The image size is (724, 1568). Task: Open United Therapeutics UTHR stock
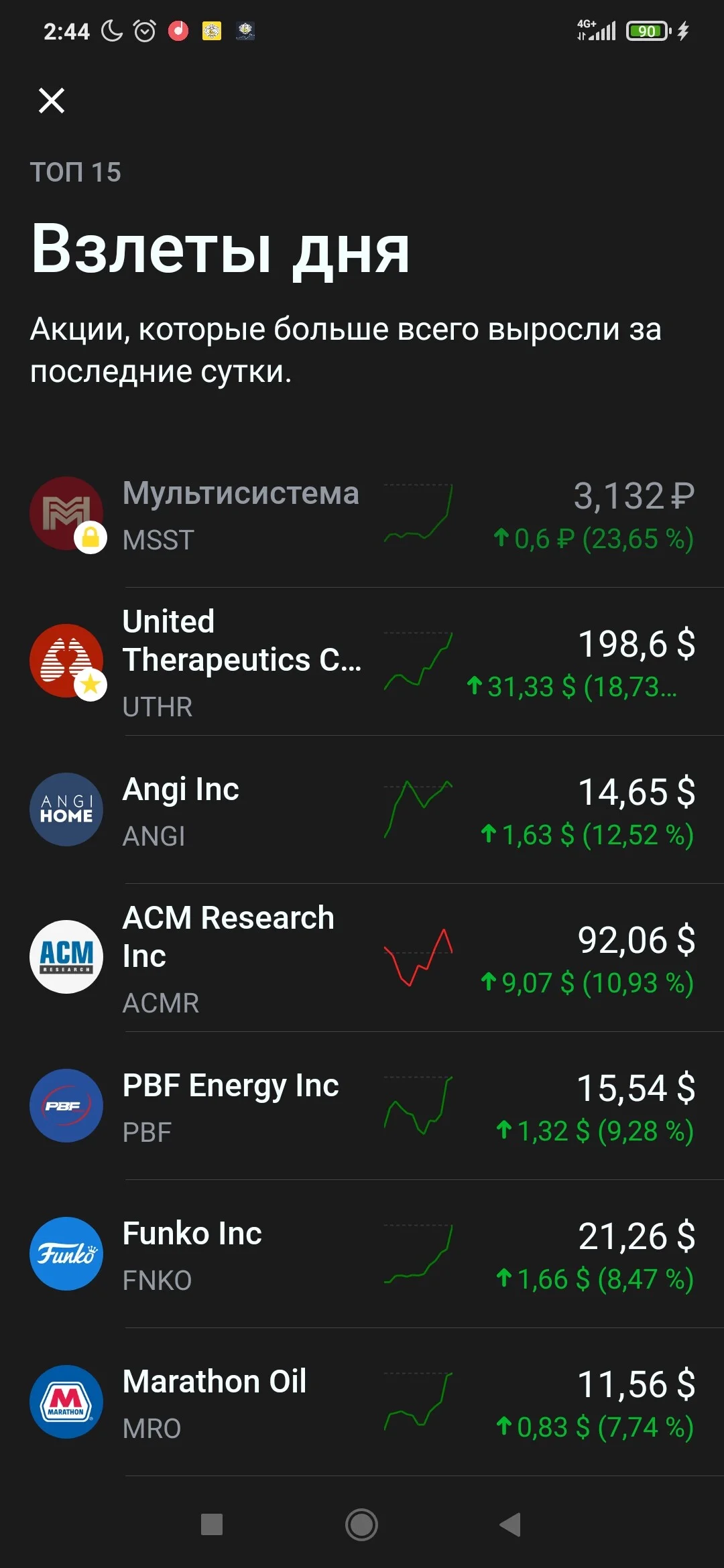coord(362,661)
